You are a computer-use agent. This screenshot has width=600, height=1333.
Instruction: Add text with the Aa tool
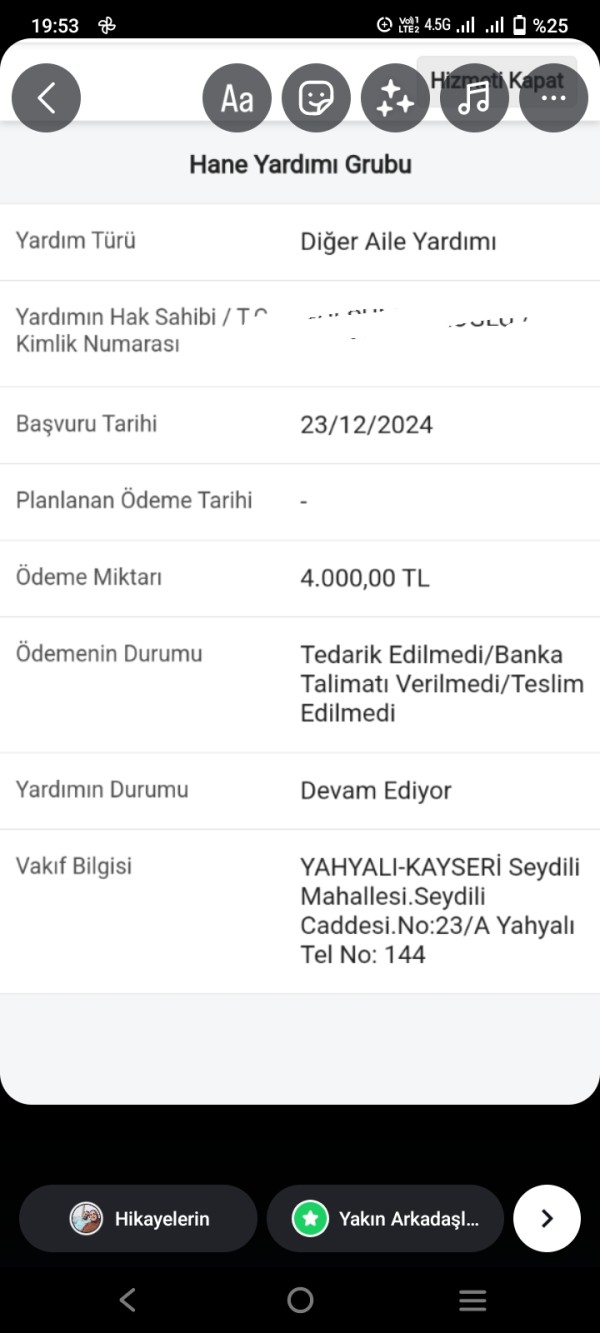[237, 98]
